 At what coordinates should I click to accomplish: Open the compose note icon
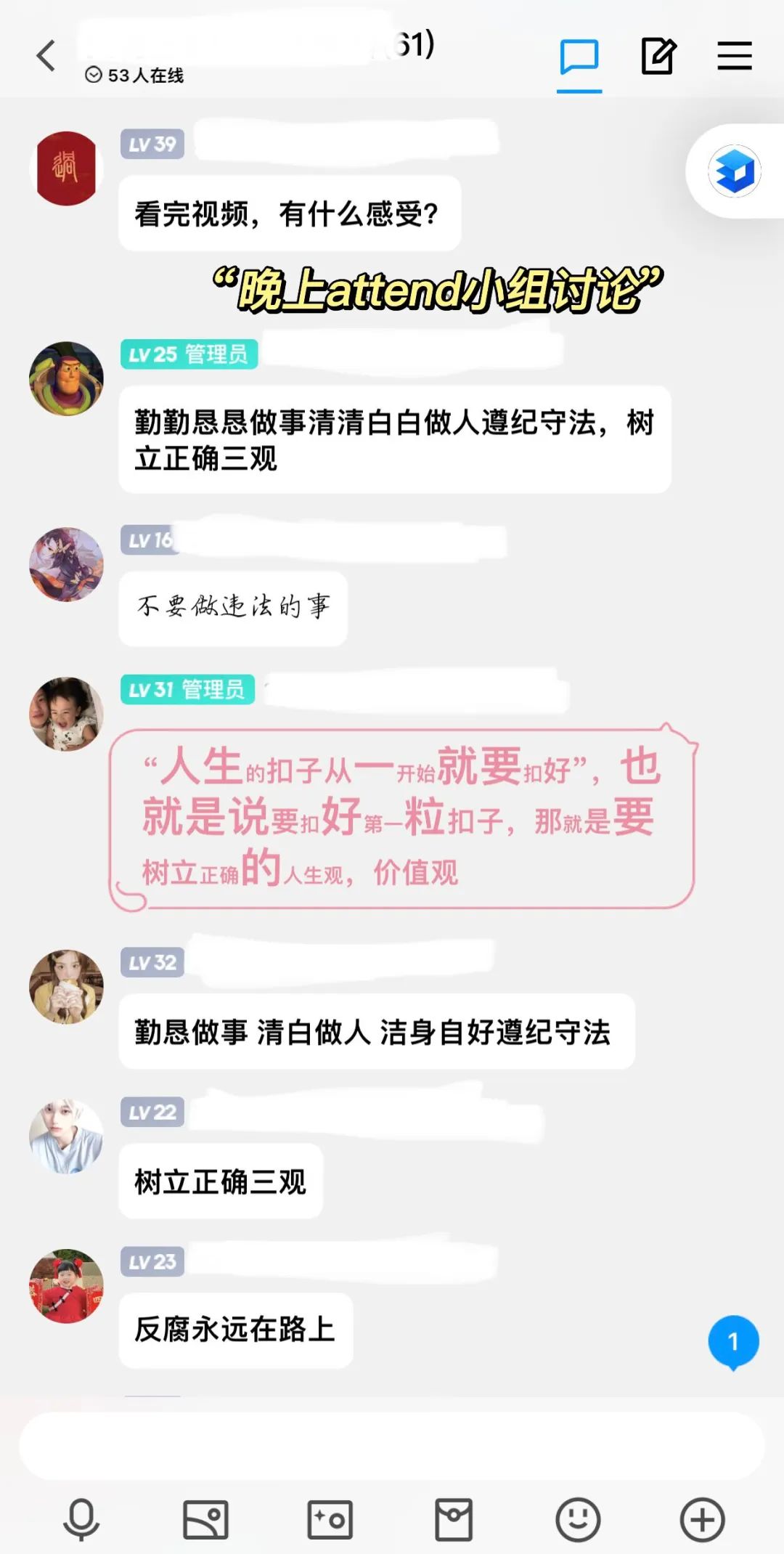click(658, 56)
